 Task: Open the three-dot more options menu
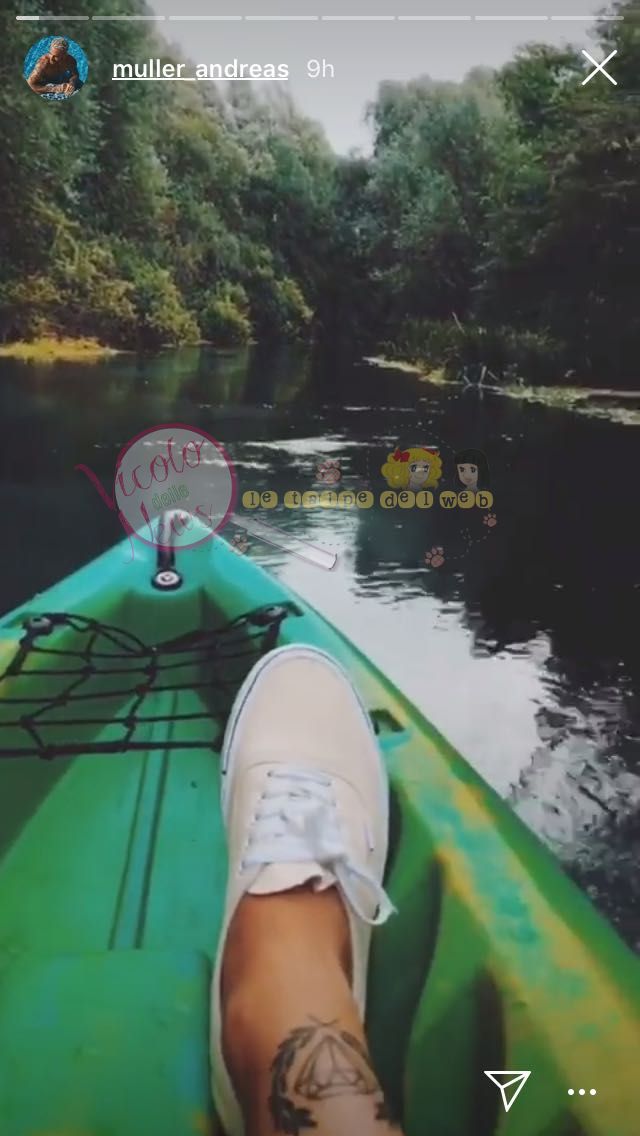(582, 1092)
